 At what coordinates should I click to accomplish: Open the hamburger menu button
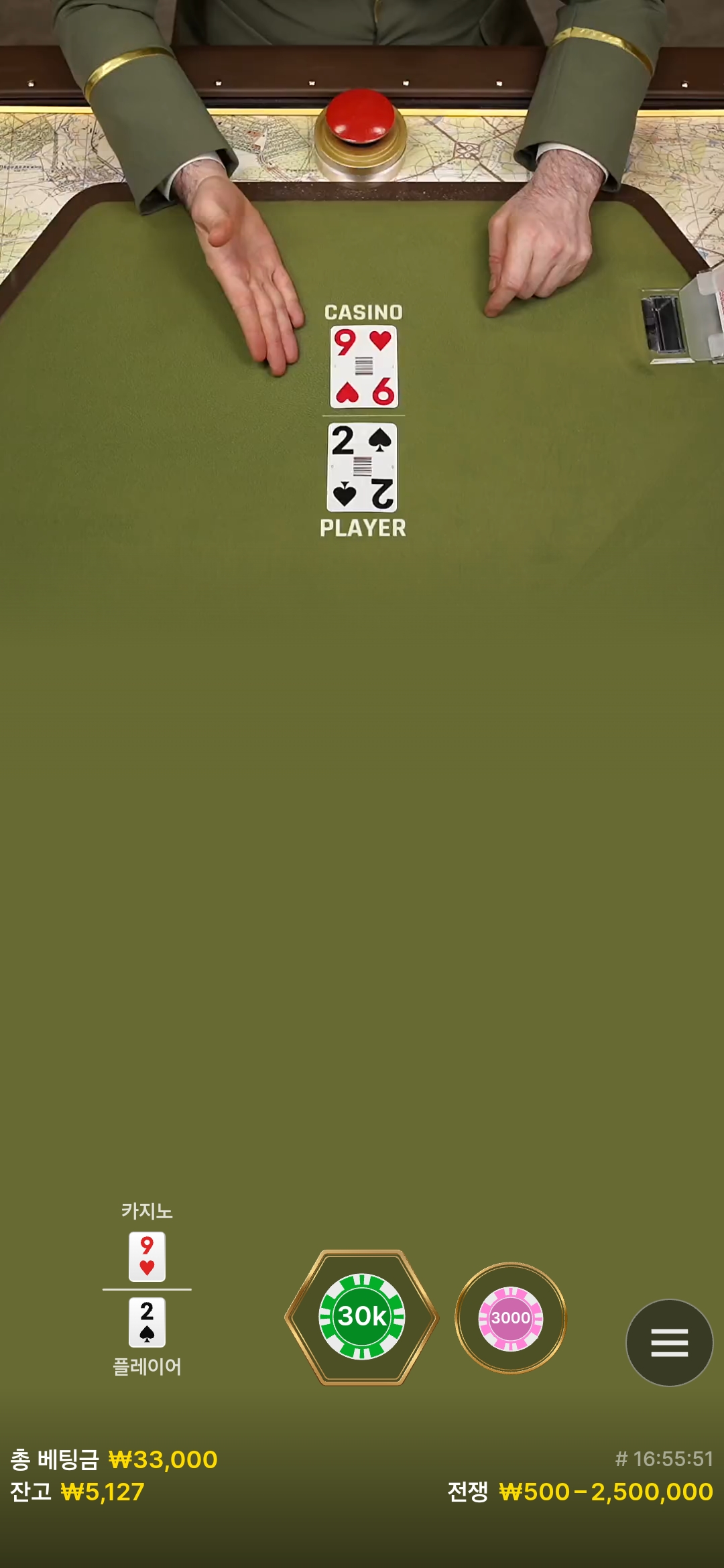pyautogui.click(x=669, y=1342)
